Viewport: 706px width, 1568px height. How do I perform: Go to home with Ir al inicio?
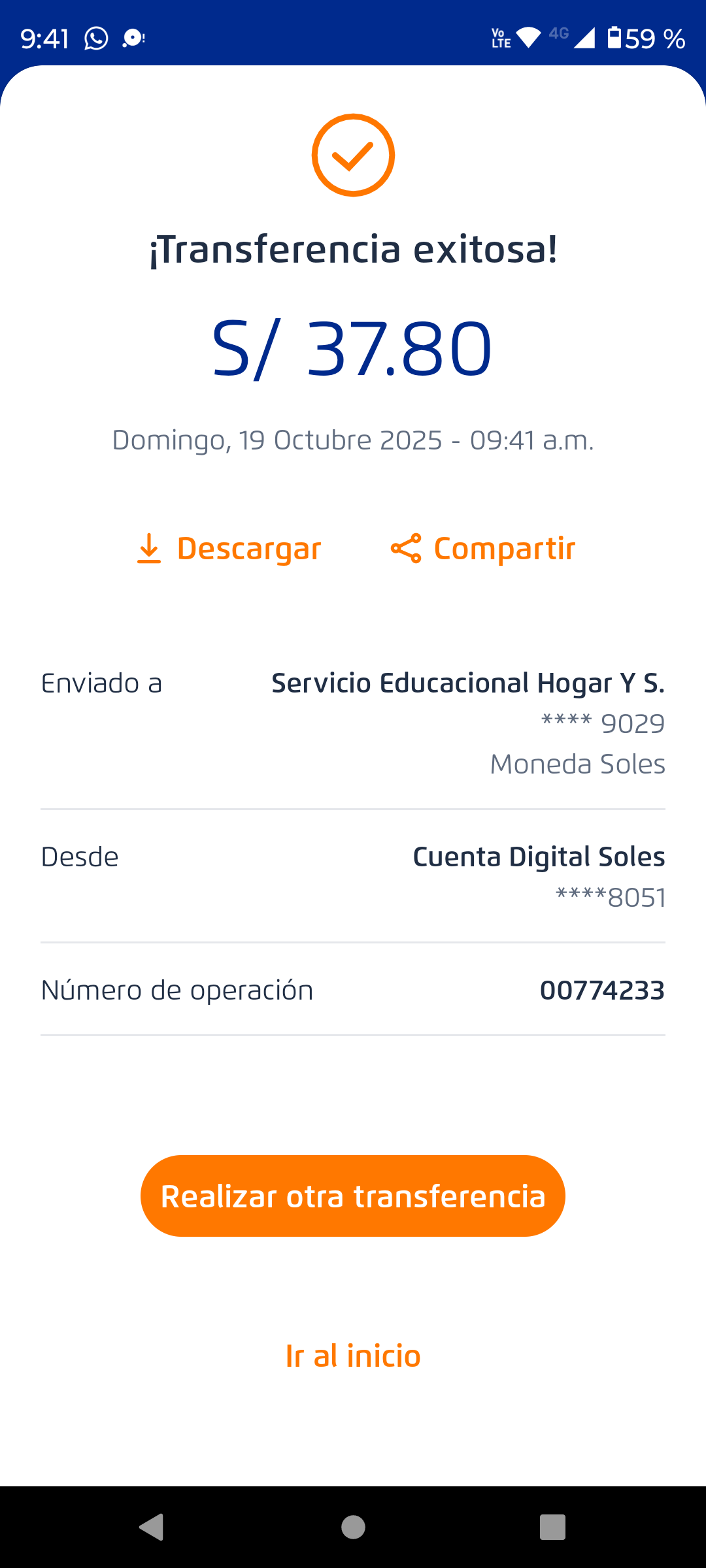[353, 1356]
